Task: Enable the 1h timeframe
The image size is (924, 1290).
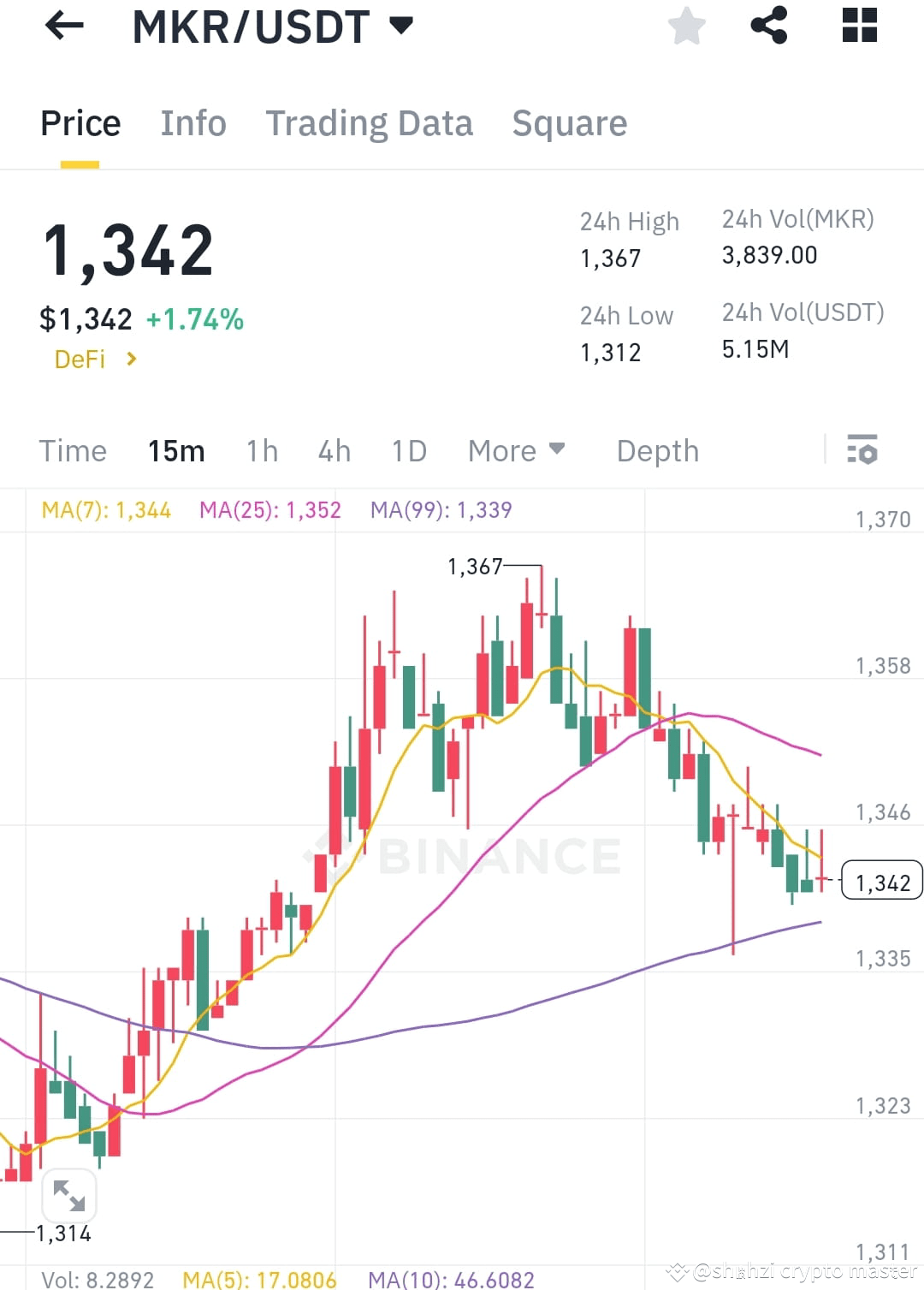Action: [x=261, y=450]
